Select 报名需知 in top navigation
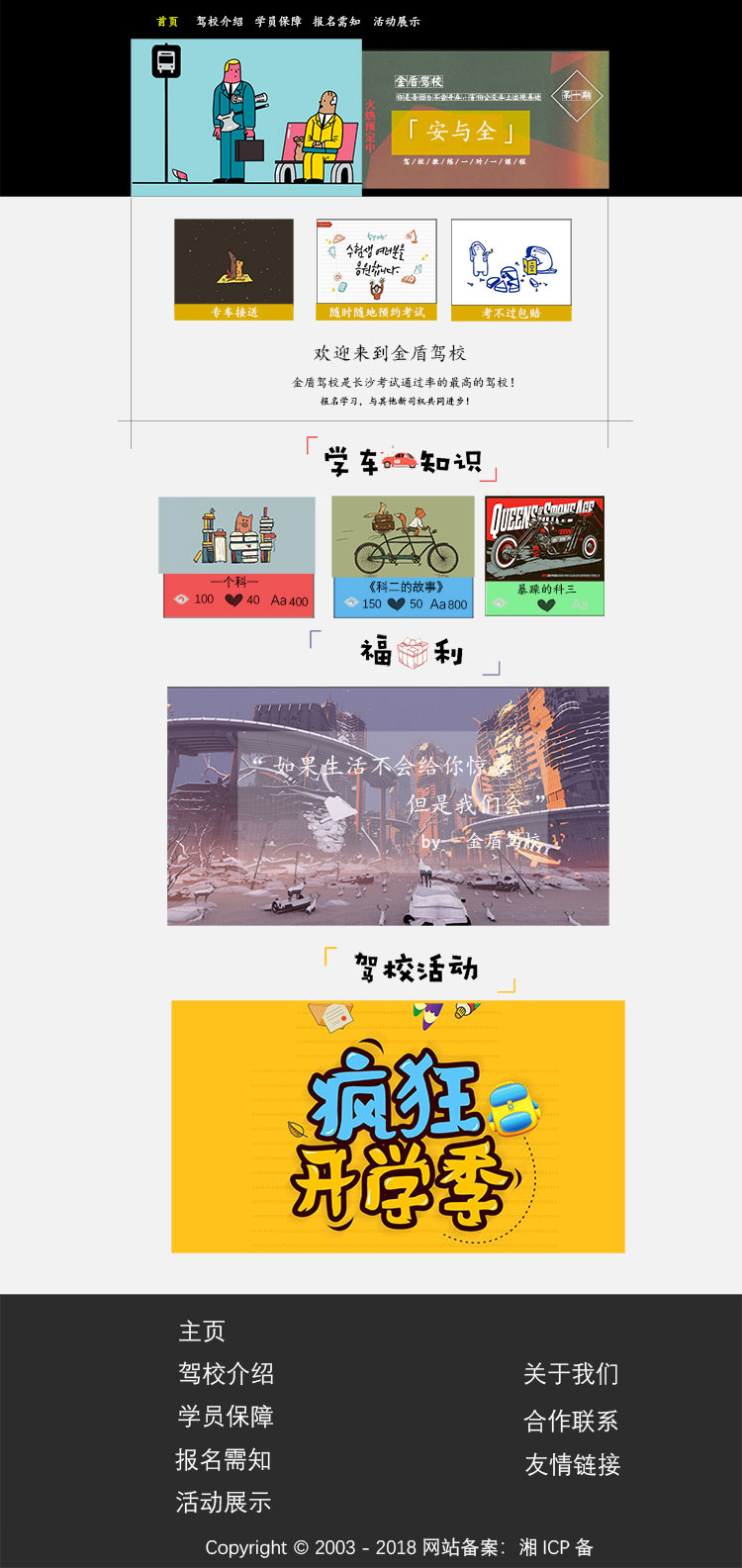742x1568 pixels. tap(336, 21)
